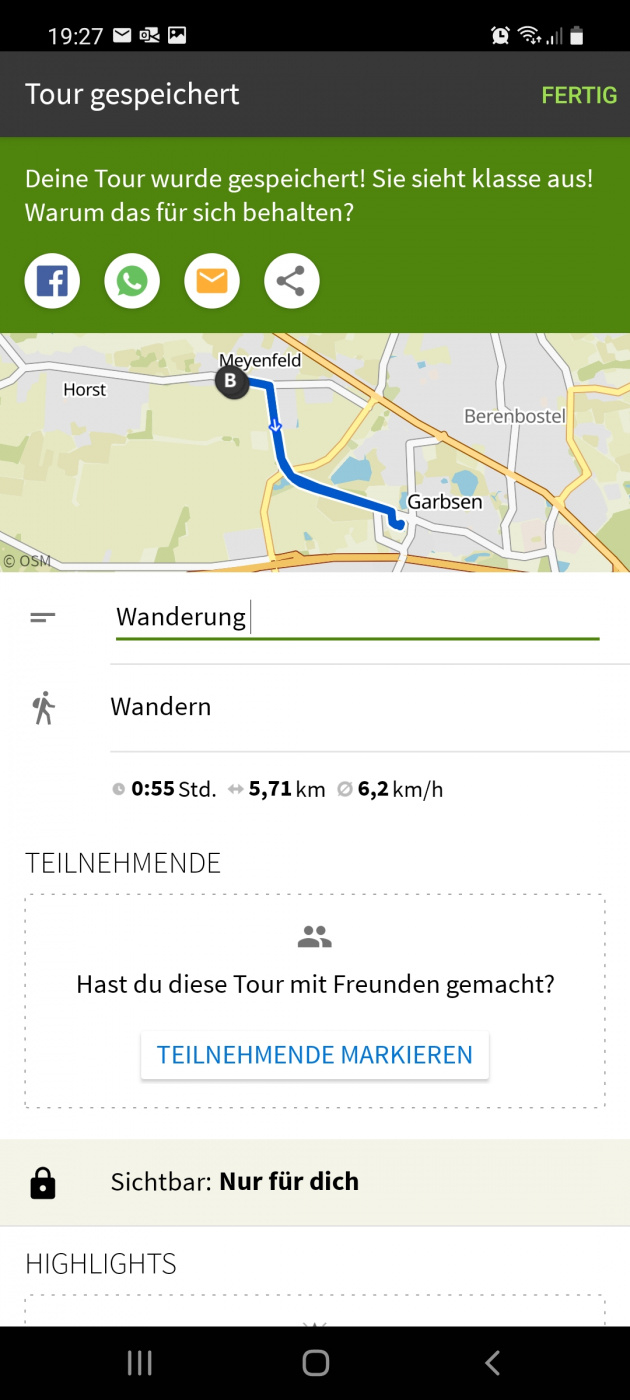Tap TEILNEHMENDE MARKIEREN button
The height and width of the screenshot is (1400, 630).
click(315, 1055)
